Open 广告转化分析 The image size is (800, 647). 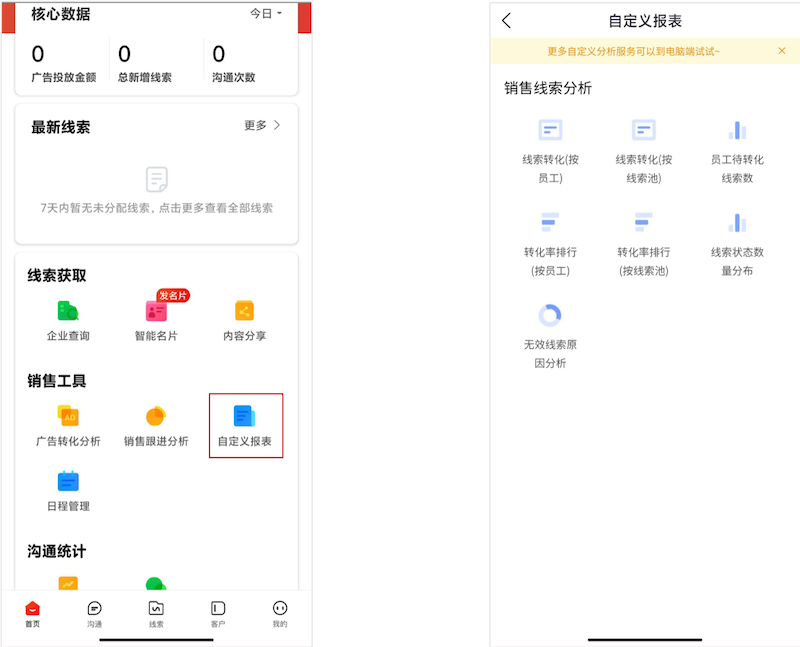[x=68, y=425]
